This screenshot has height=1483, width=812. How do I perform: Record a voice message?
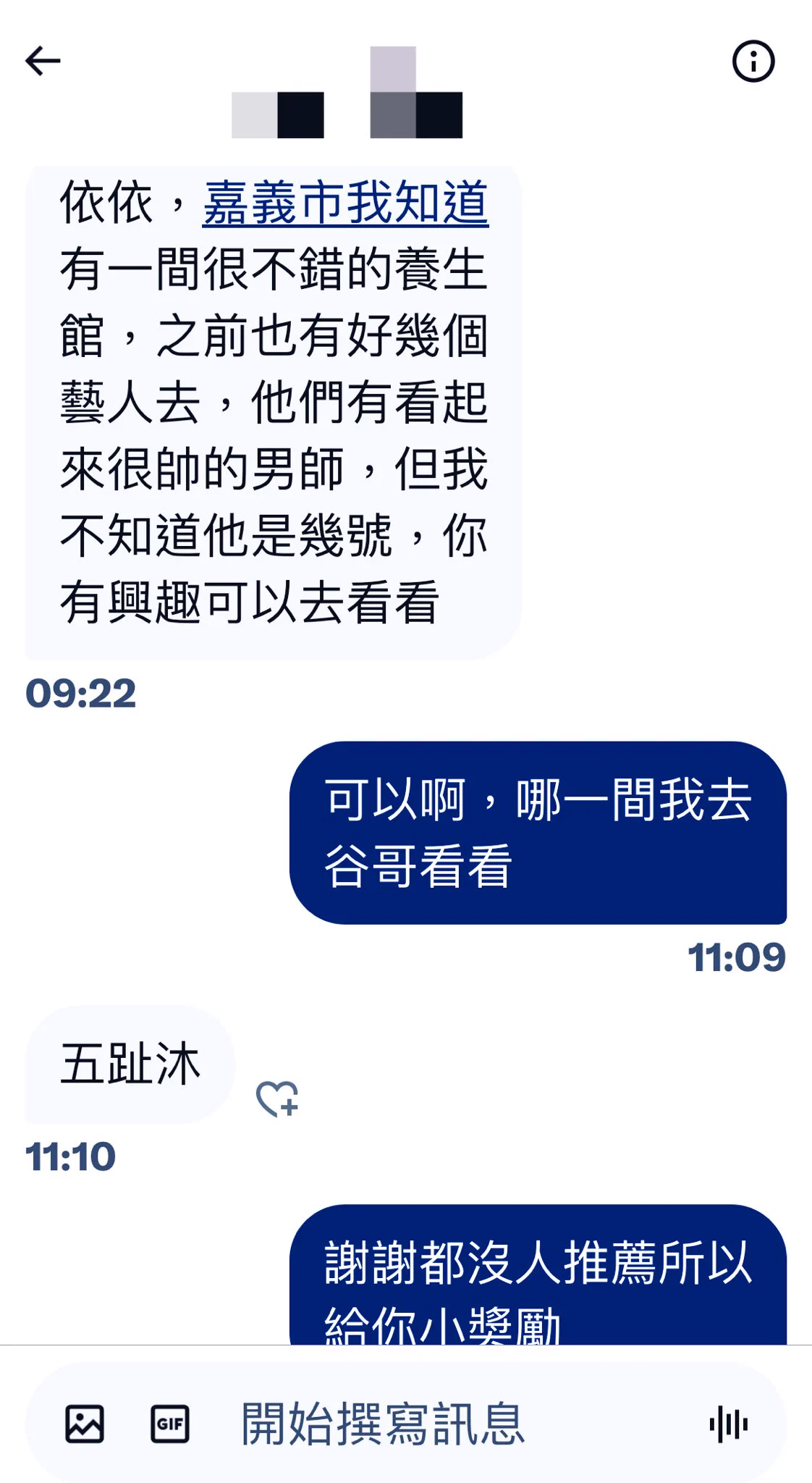728,1424
